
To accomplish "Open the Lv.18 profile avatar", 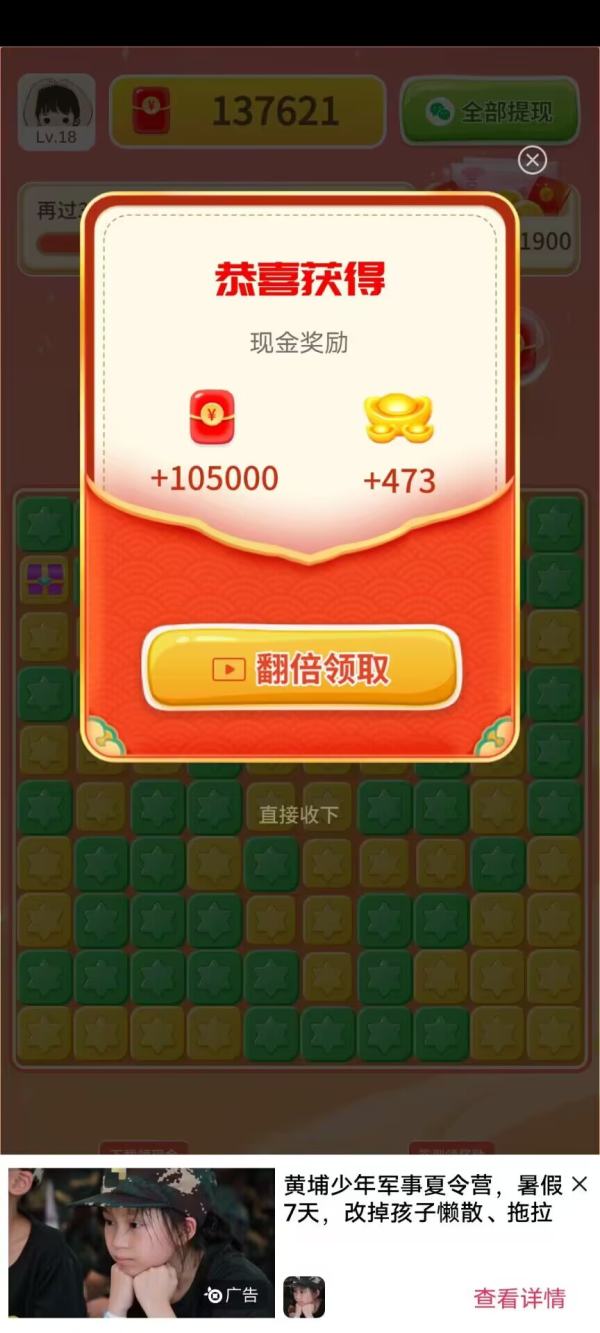I will tap(57, 112).
